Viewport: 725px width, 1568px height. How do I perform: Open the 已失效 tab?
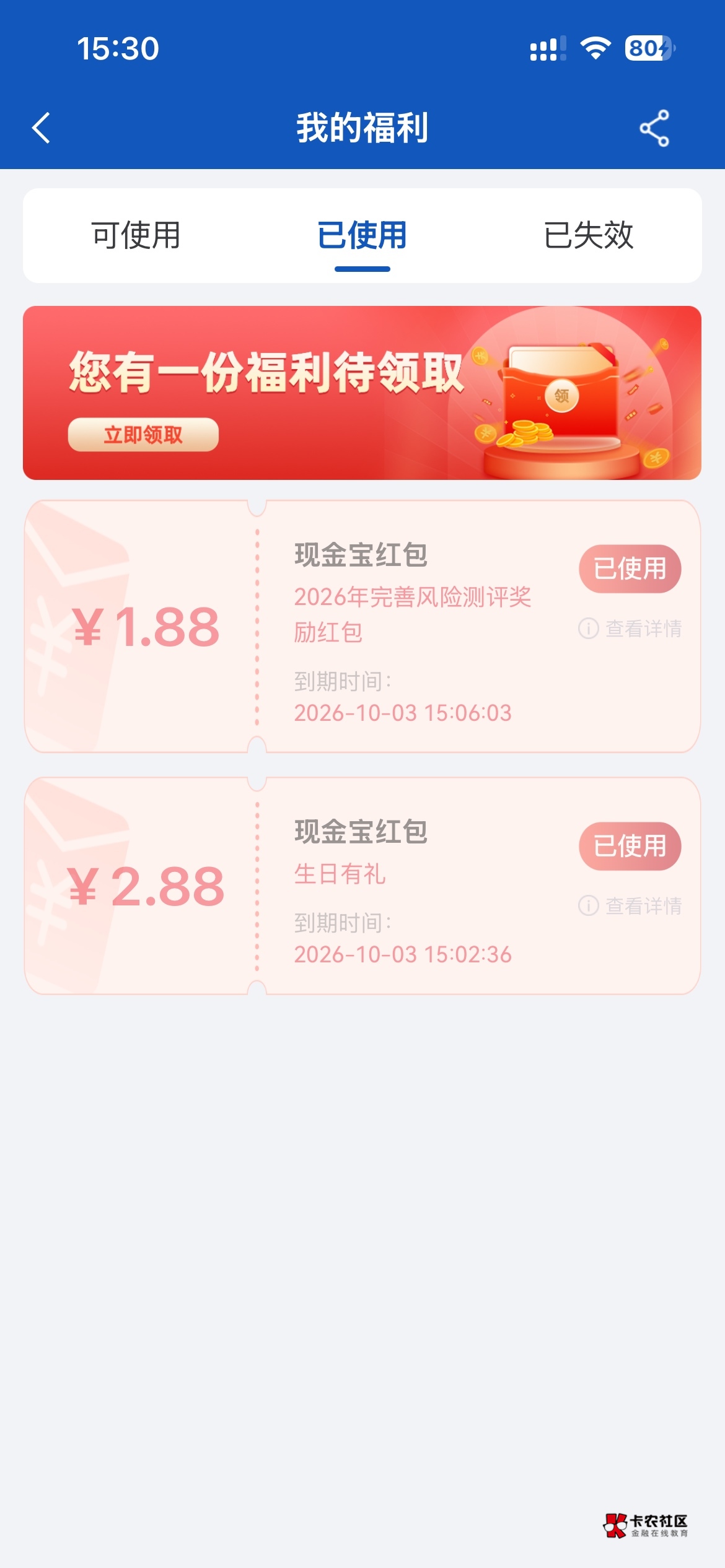point(589,235)
